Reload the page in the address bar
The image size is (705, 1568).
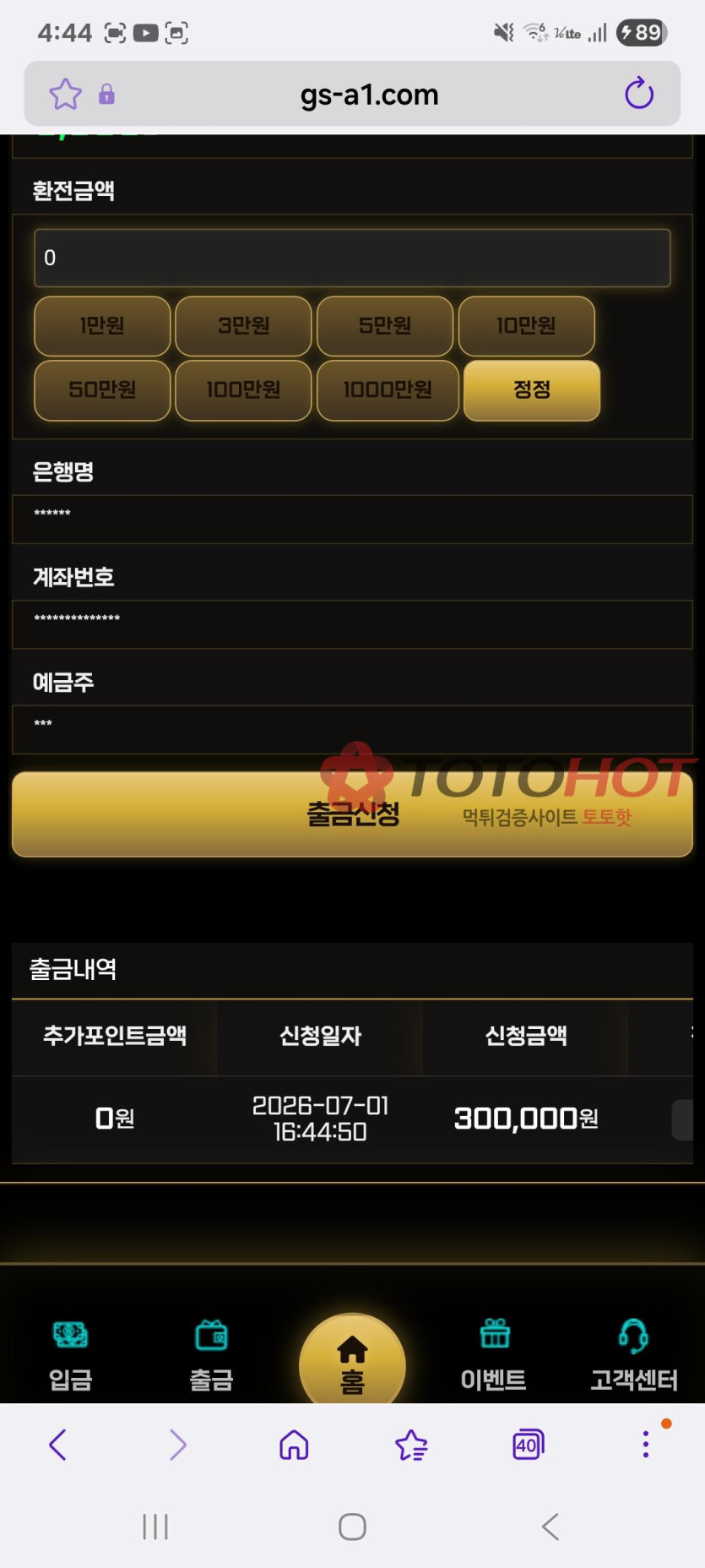click(x=639, y=94)
